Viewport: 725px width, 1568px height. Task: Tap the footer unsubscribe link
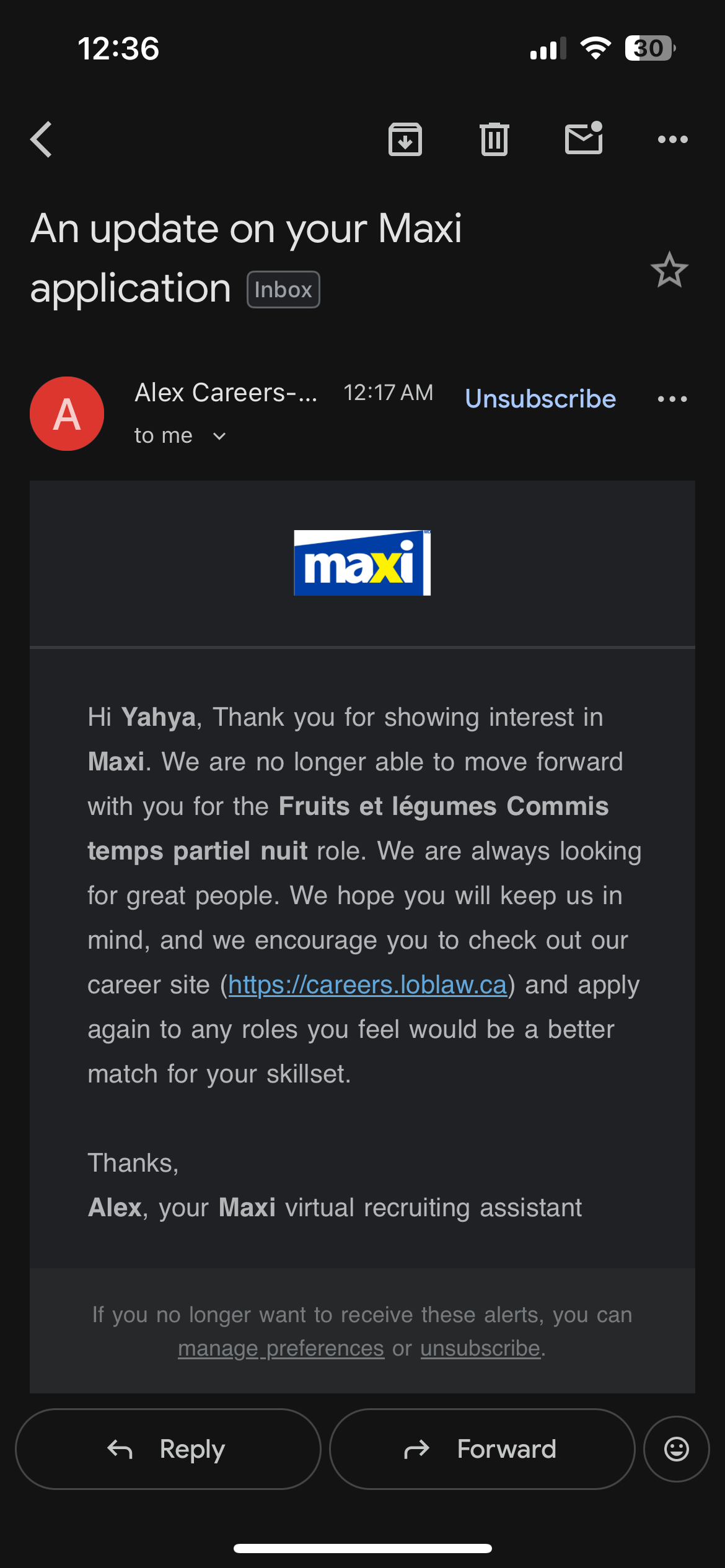tap(480, 1348)
